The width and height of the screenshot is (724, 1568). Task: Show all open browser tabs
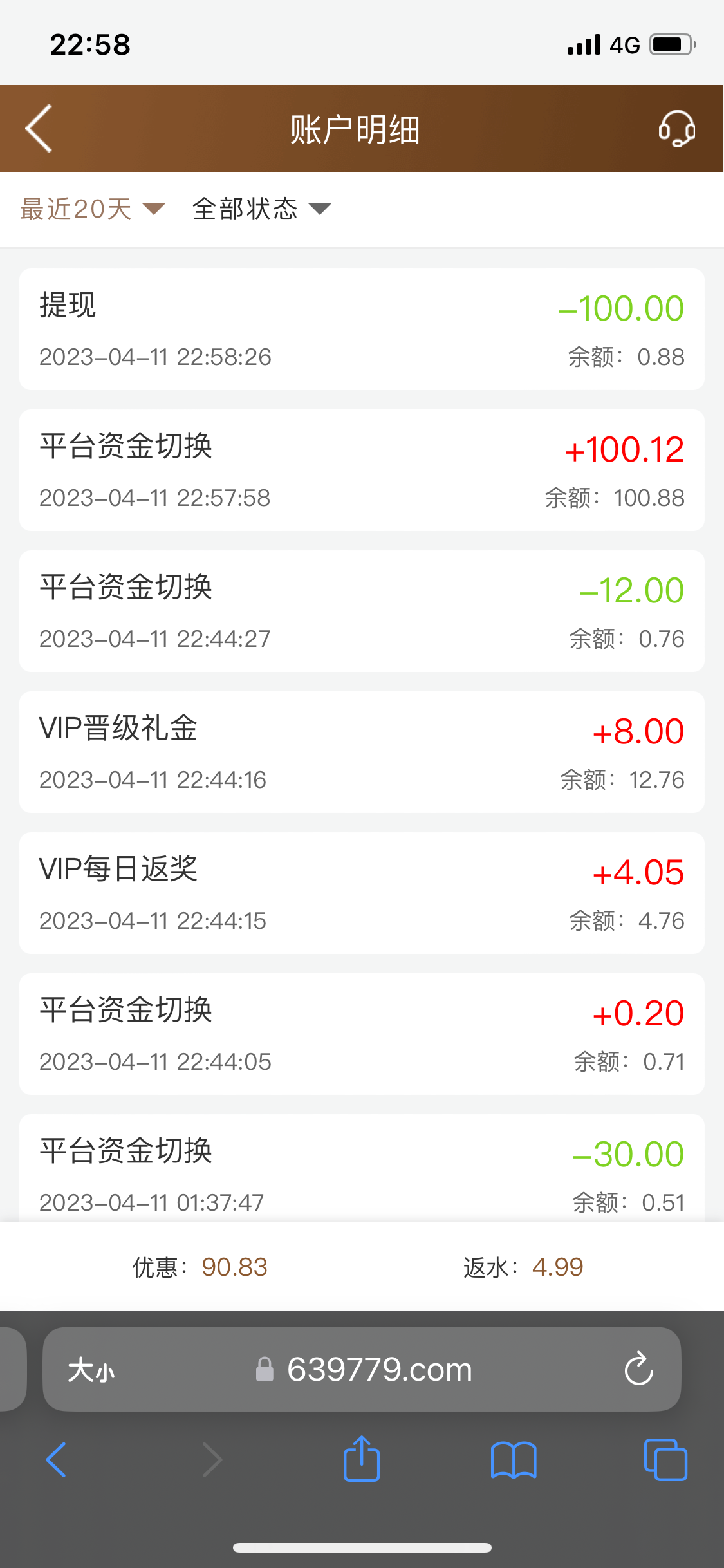click(x=665, y=1459)
